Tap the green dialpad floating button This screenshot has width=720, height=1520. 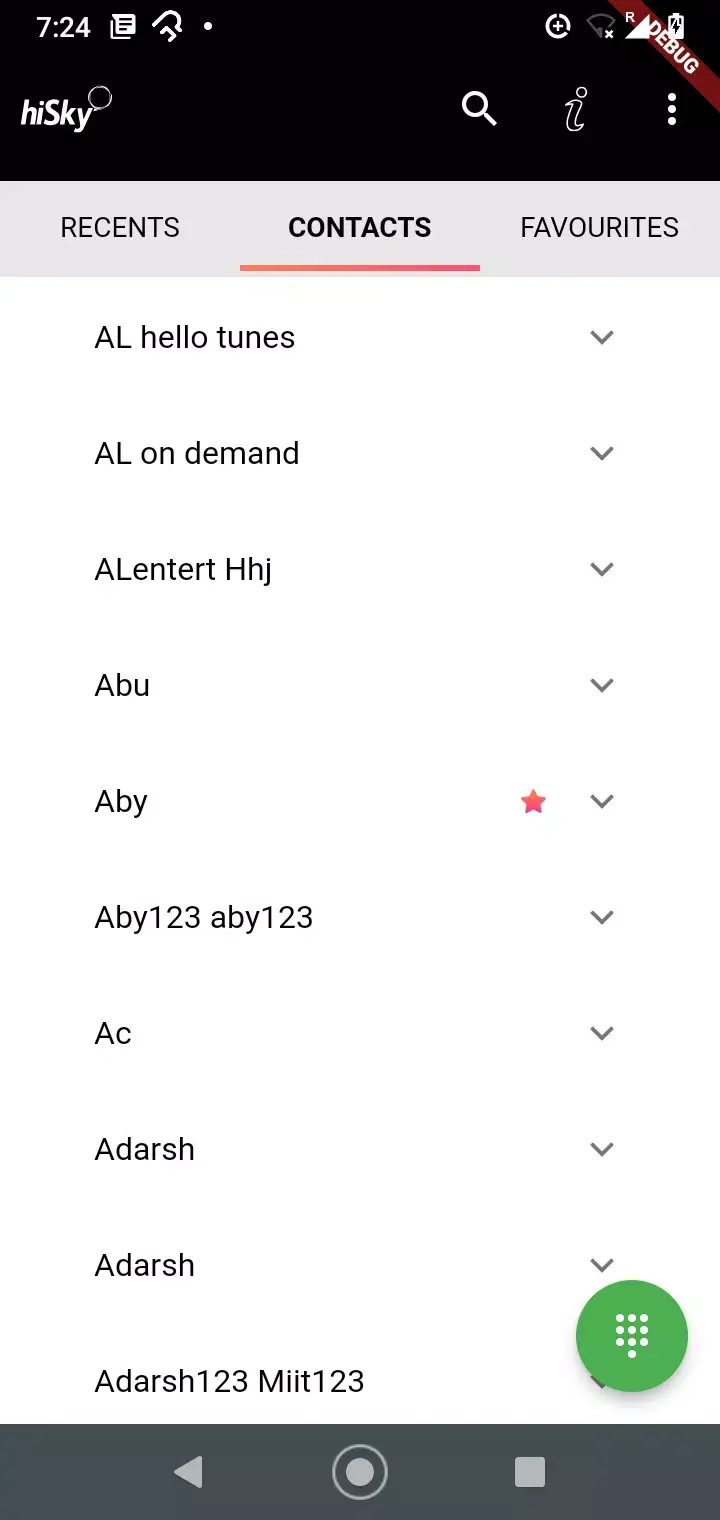[x=631, y=1336]
